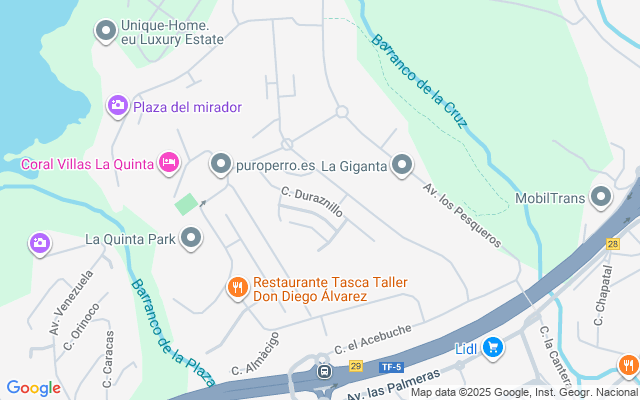This screenshot has width=640, height=400.
Task: Open the MobilTrans location marker
Action: click(602, 197)
